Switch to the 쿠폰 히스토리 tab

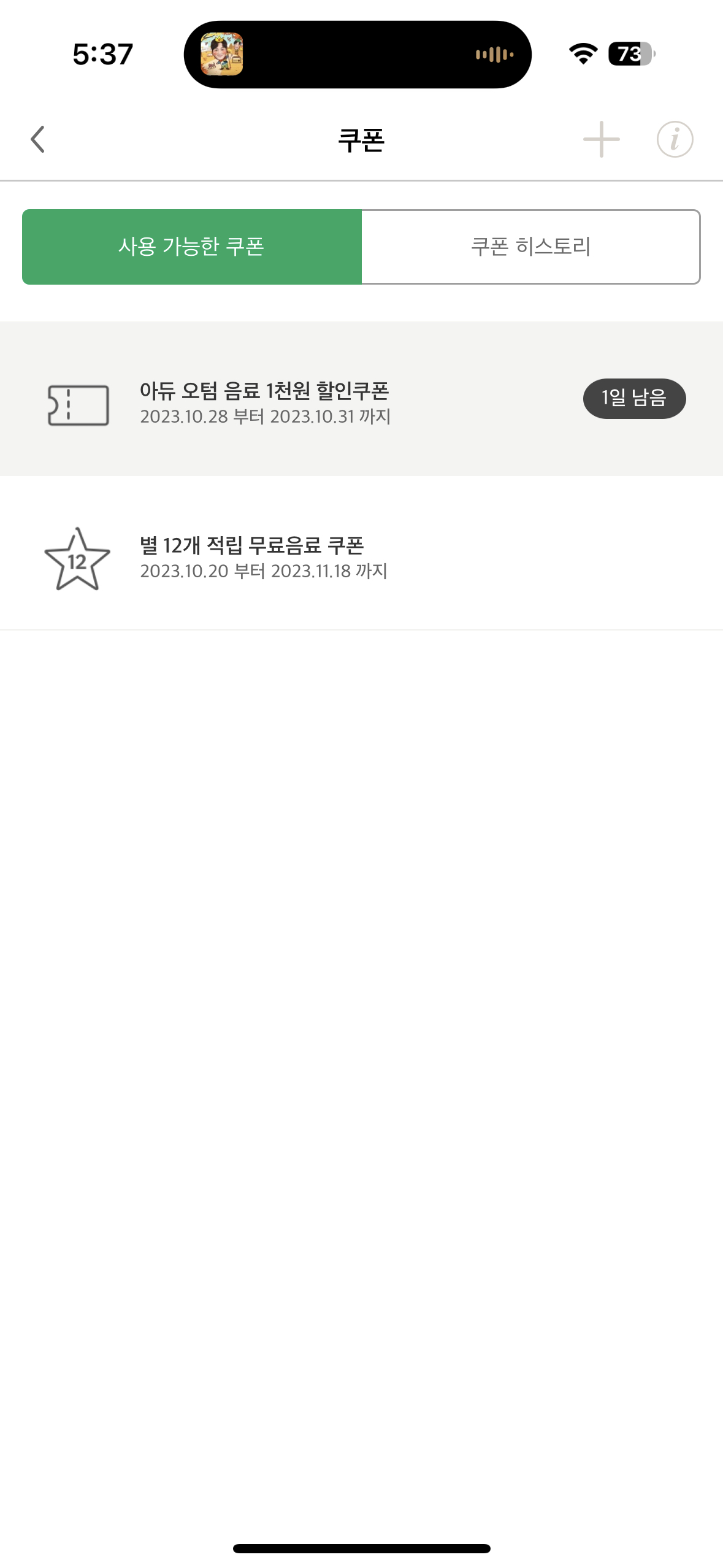click(x=530, y=247)
